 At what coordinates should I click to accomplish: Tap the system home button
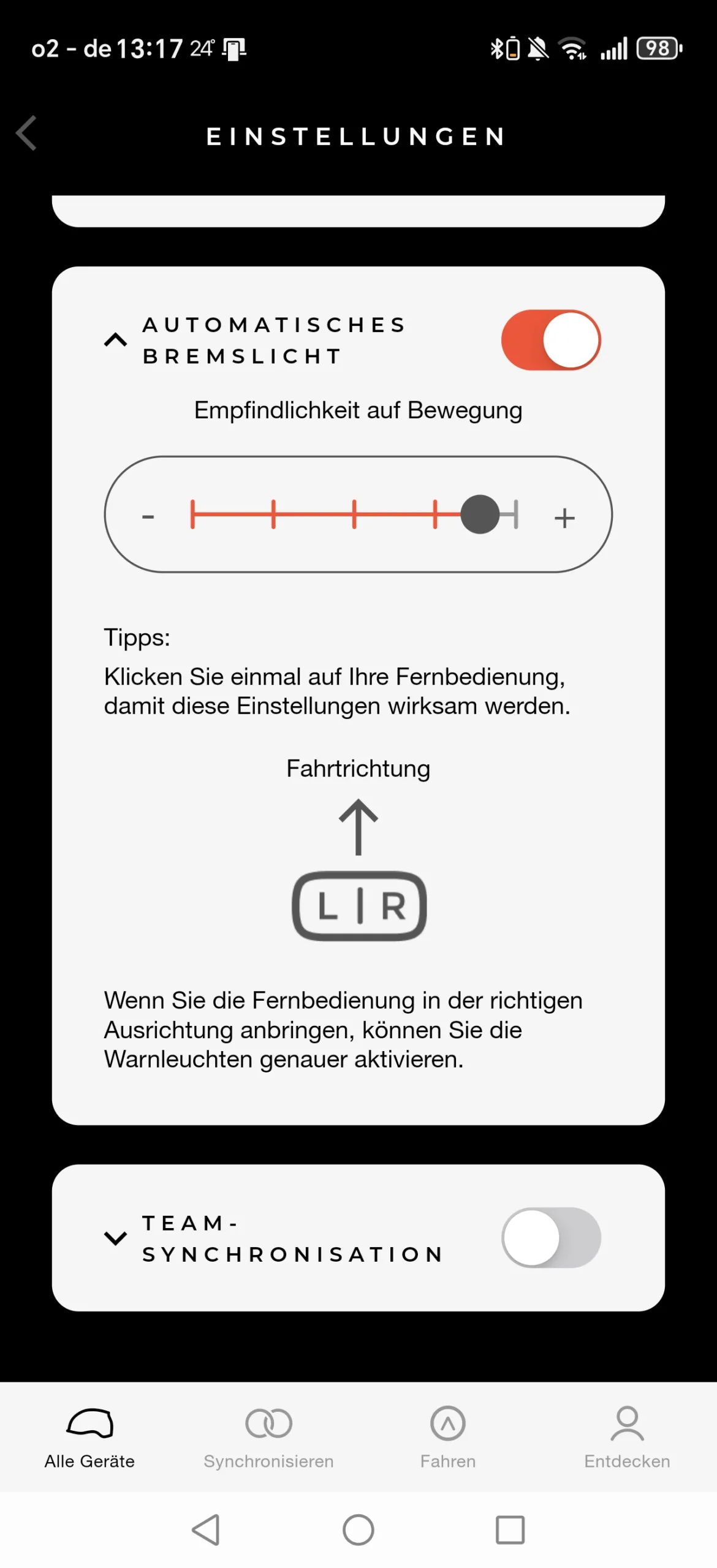pyautogui.click(x=358, y=1530)
